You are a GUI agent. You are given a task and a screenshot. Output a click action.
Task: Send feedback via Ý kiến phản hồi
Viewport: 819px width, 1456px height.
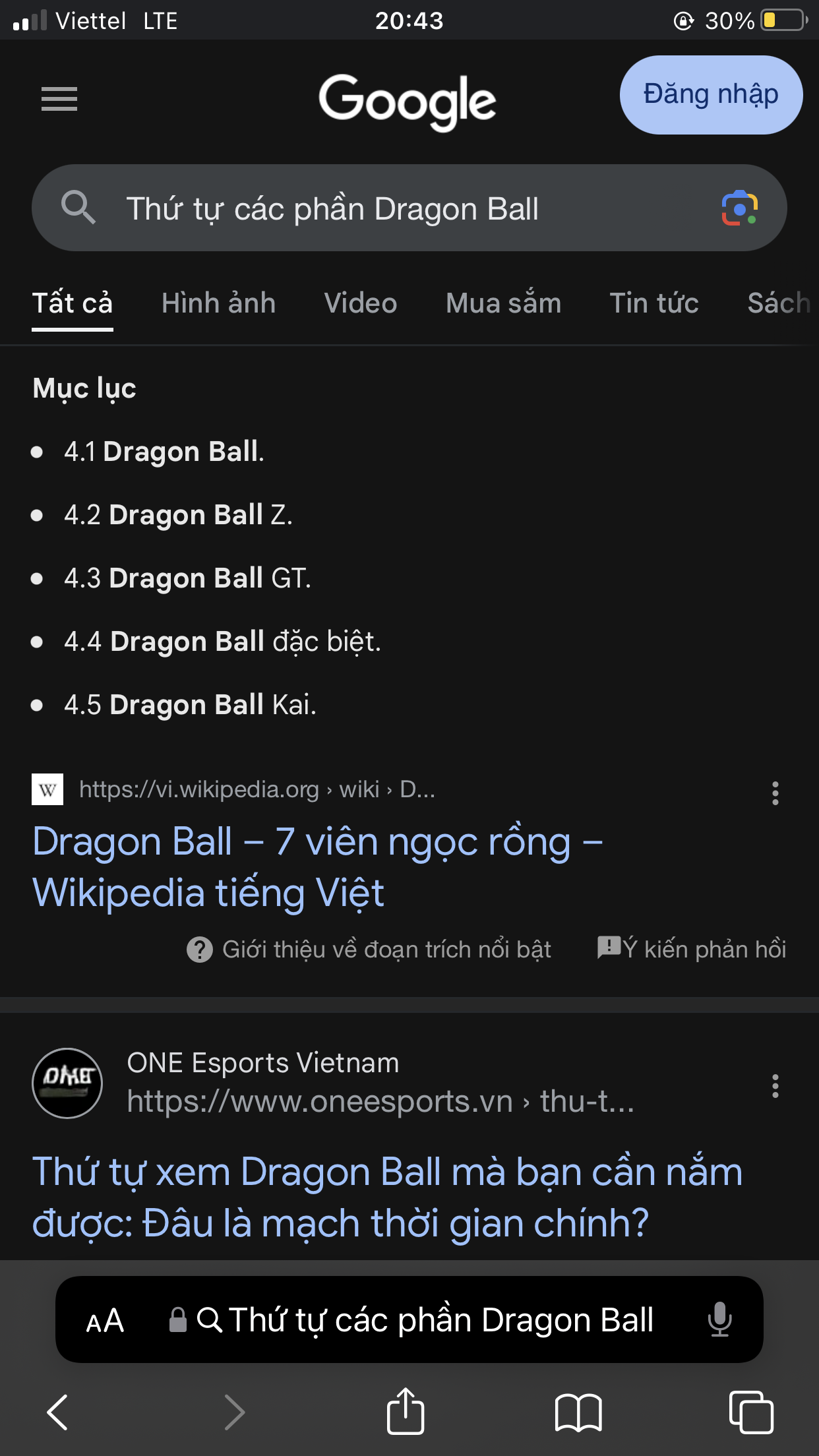click(692, 949)
